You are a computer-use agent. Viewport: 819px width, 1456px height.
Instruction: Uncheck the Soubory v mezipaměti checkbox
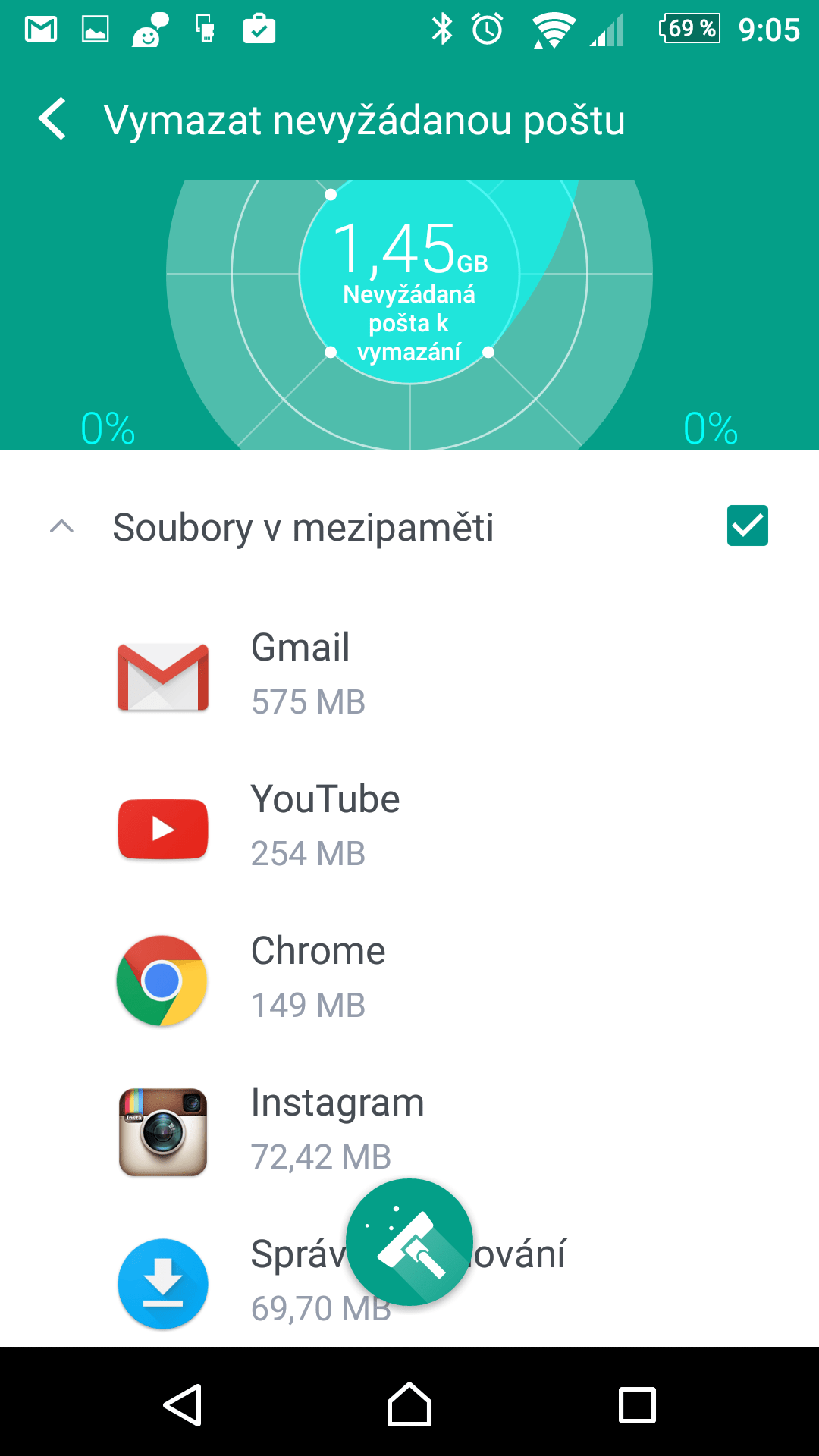click(x=747, y=526)
